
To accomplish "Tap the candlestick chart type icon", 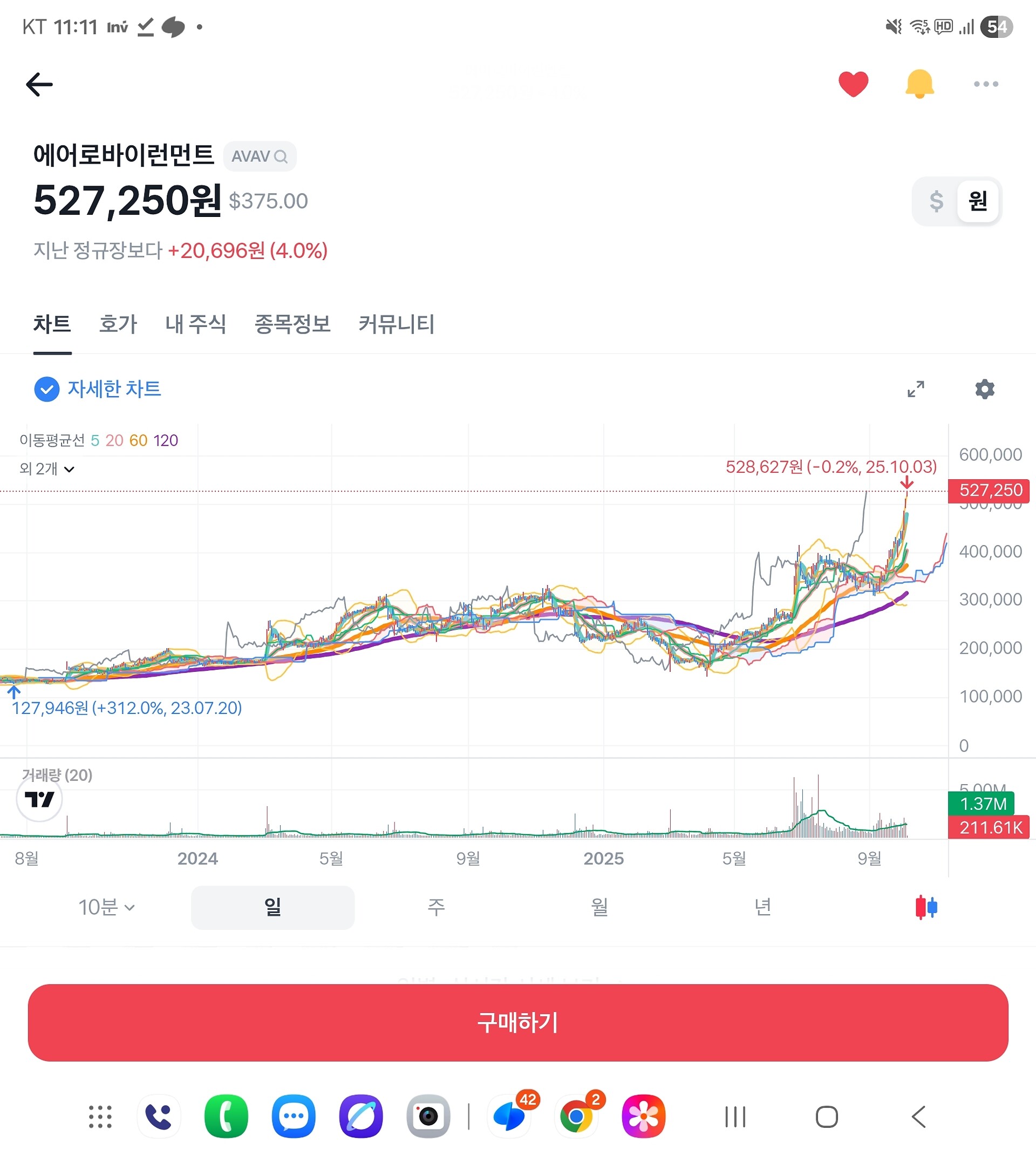I will point(926,908).
